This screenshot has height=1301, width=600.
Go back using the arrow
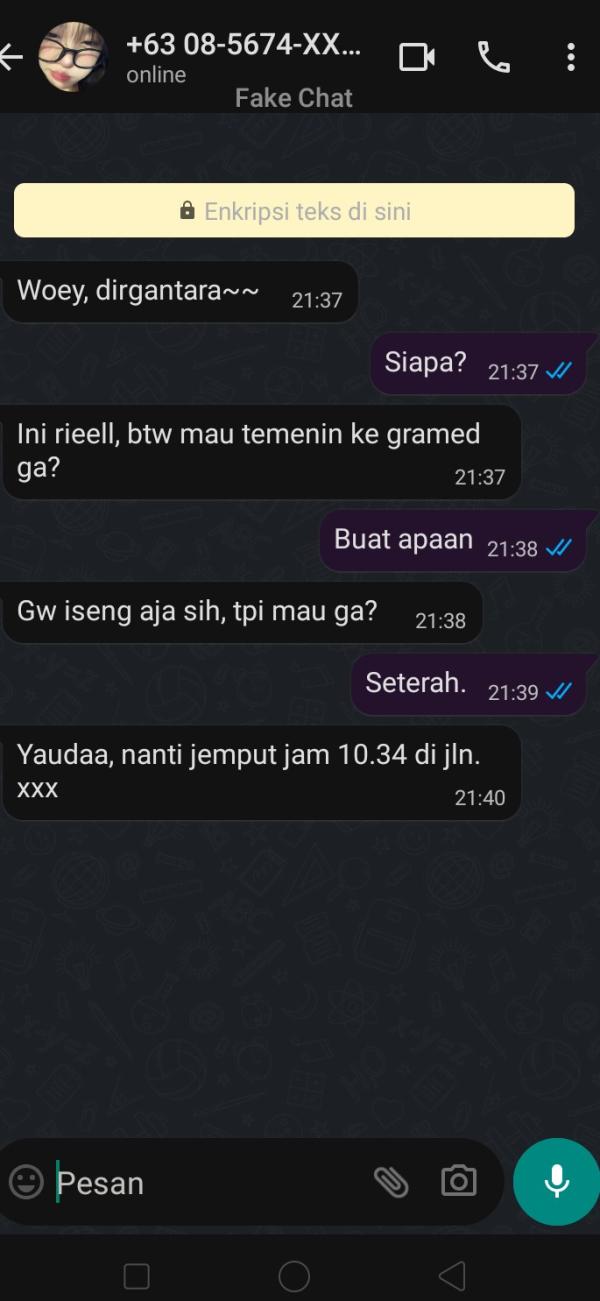point(12,57)
